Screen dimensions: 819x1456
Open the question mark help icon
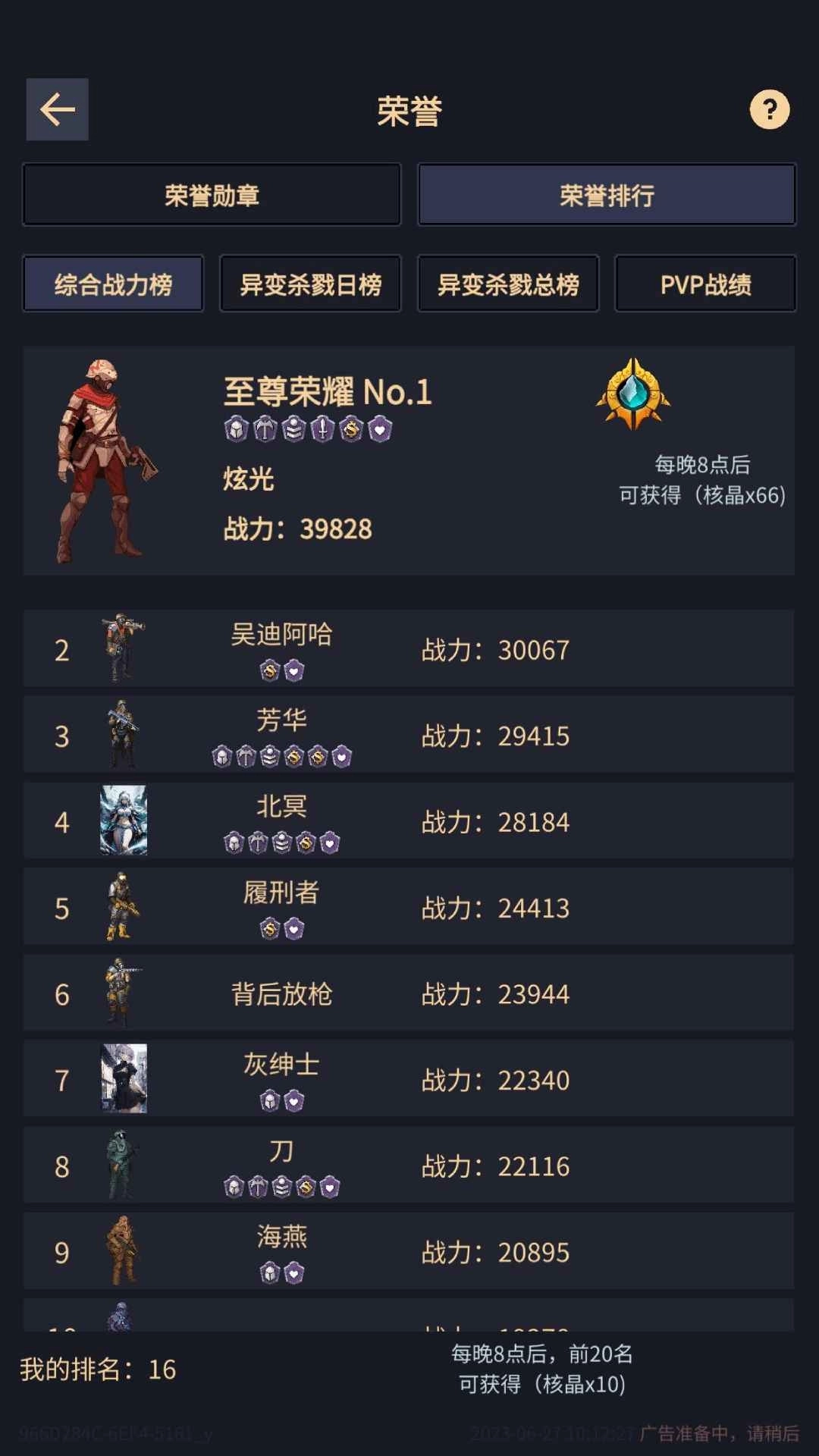769,110
